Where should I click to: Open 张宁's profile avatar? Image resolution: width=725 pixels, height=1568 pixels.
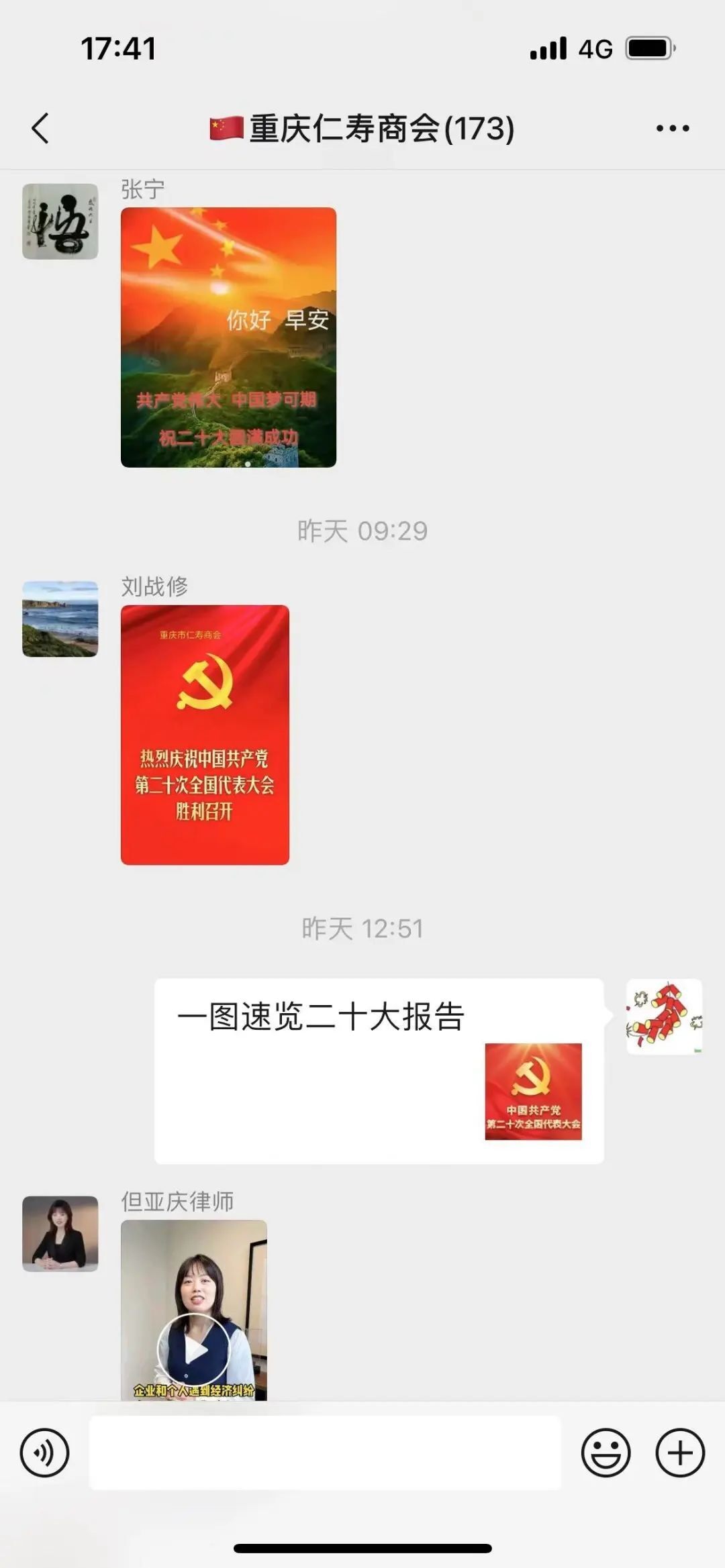tap(60, 221)
